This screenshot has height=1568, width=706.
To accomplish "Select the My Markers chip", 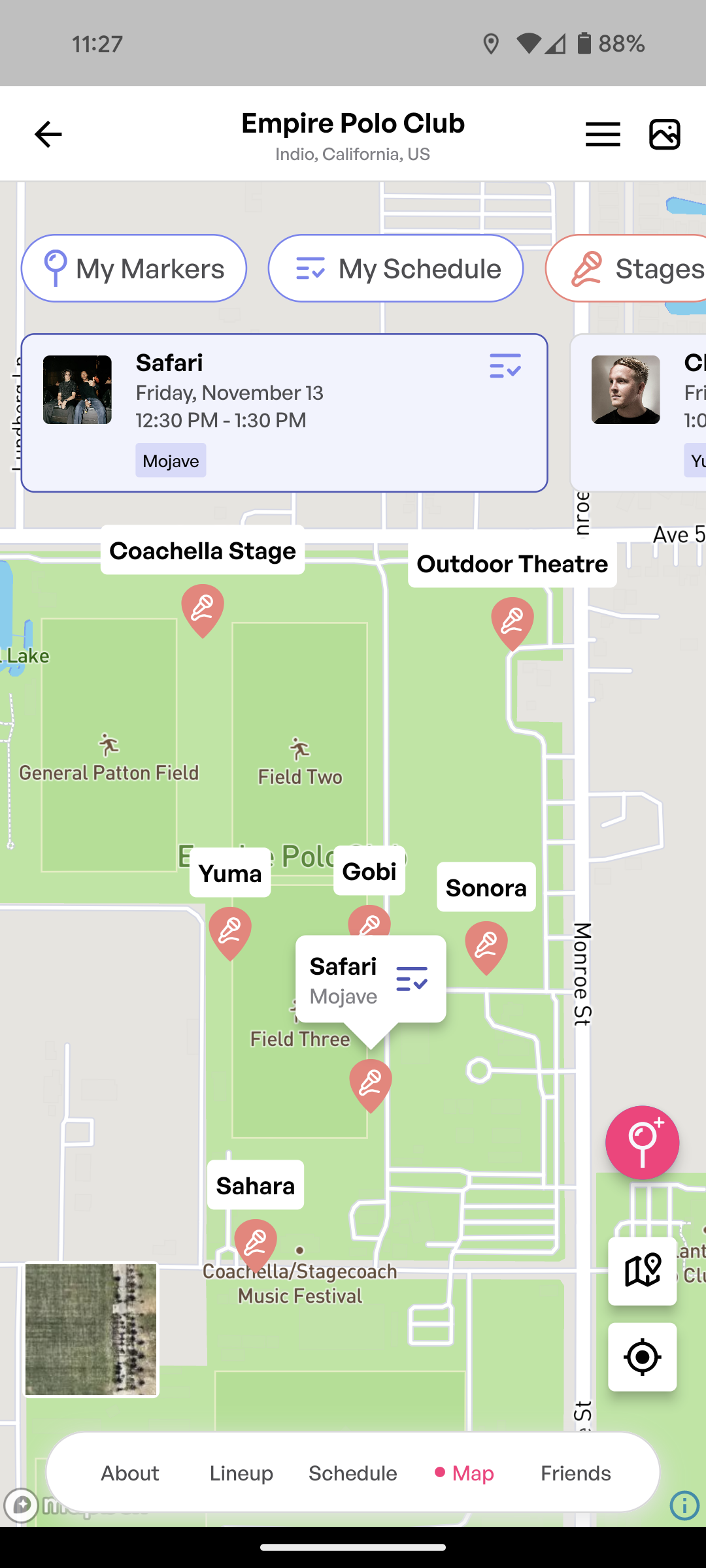I will coord(134,269).
